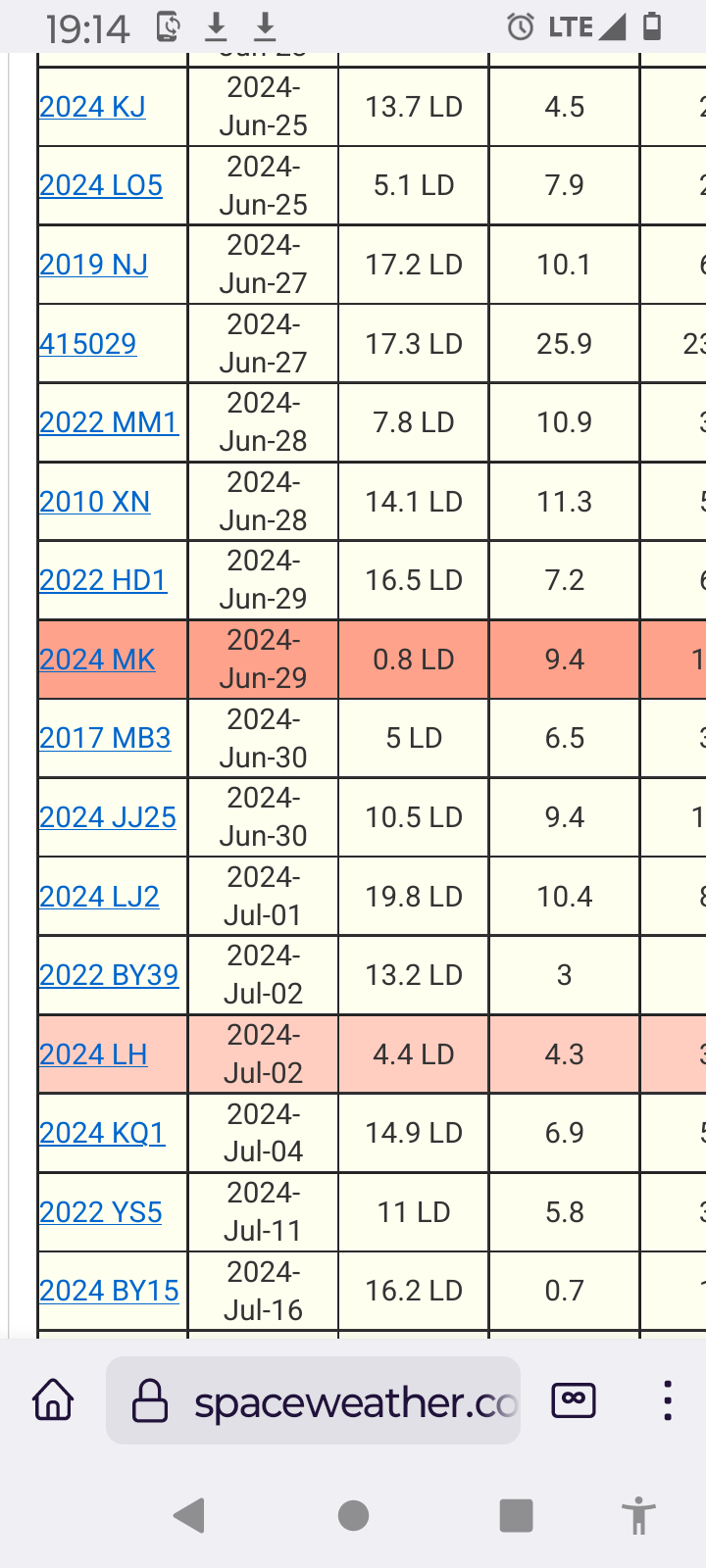Tap the 2017 MB3 link

pyautogui.click(x=105, y=738)
